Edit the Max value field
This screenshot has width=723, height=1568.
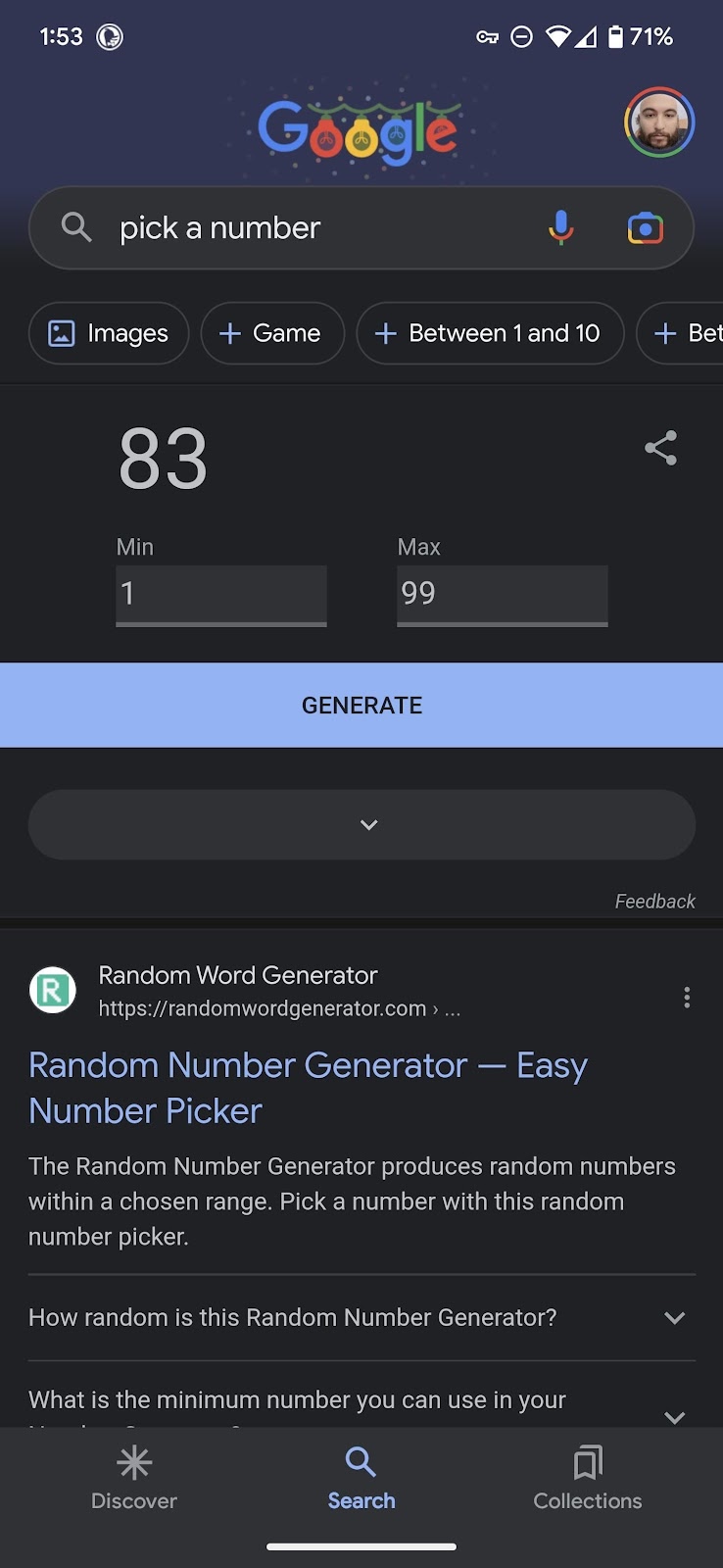[503, 594]
